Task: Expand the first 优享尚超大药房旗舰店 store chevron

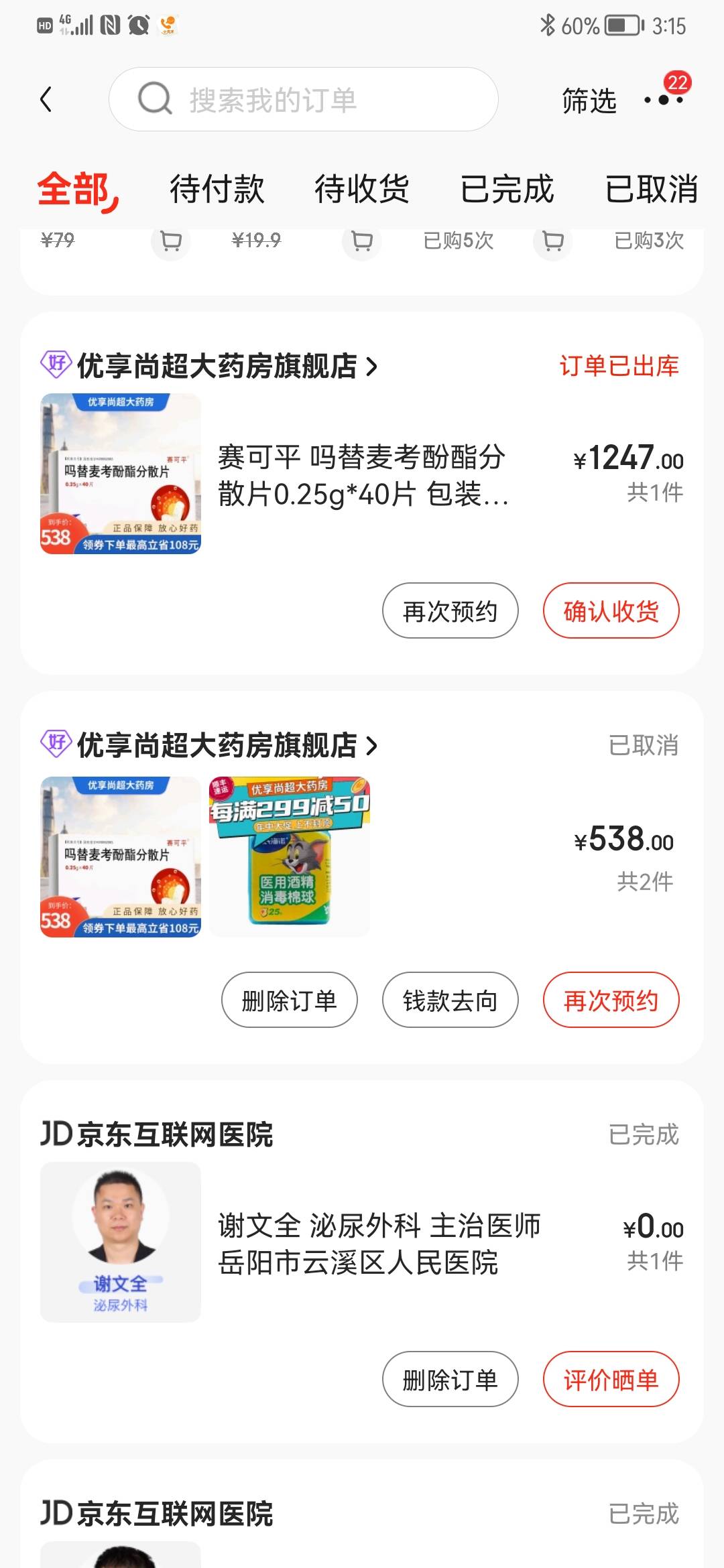Action: coord(371,365)
